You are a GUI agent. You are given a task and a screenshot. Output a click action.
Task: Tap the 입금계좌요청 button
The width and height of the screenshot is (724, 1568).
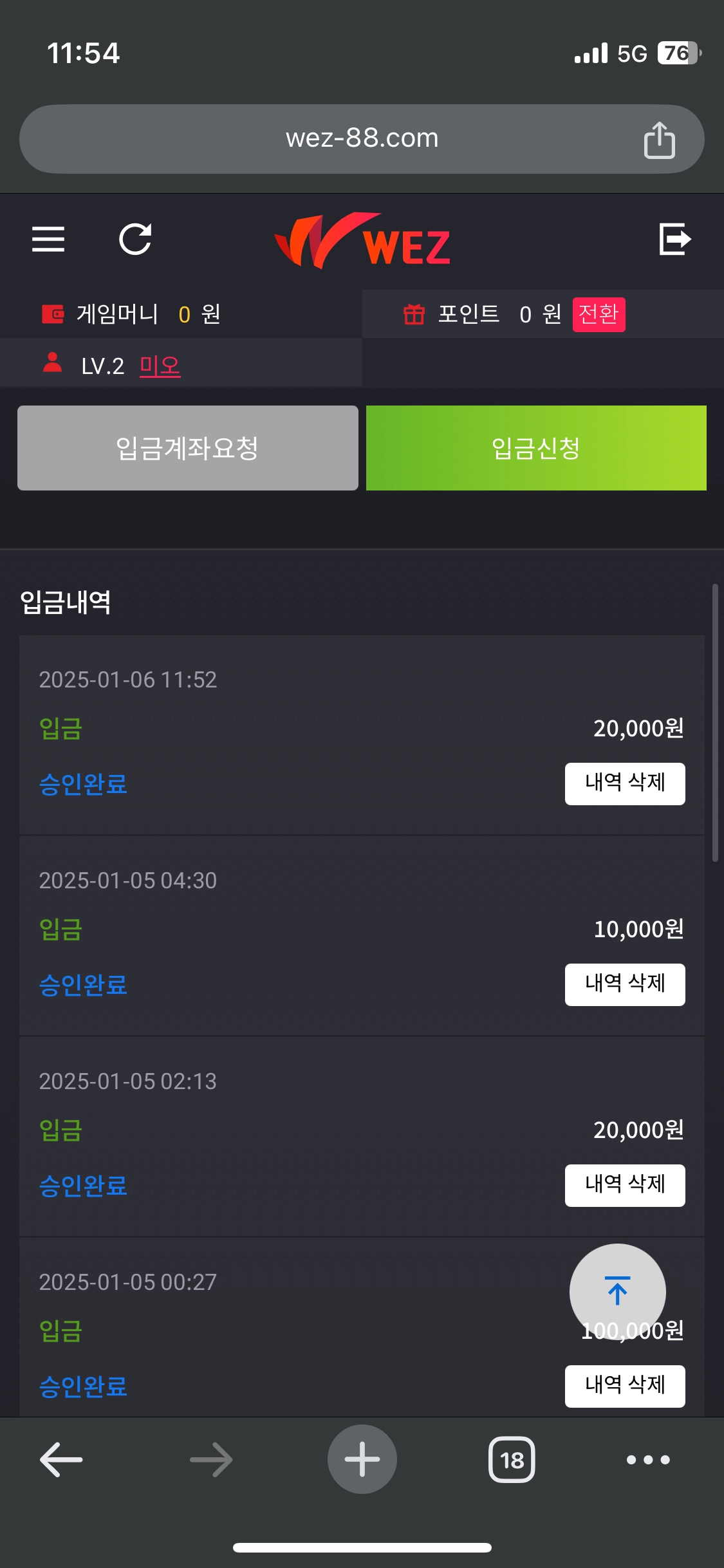point(188,448)
